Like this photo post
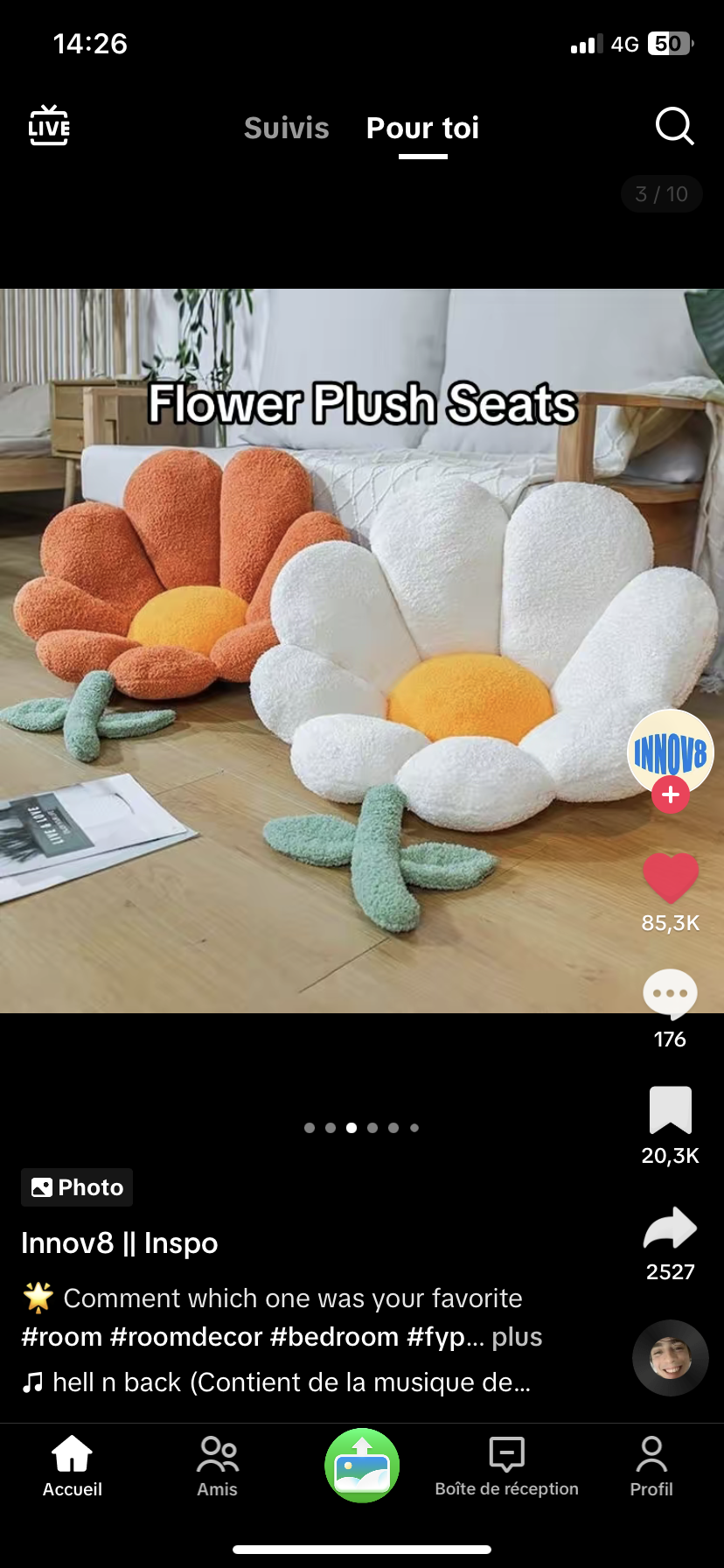 [671, 878]
